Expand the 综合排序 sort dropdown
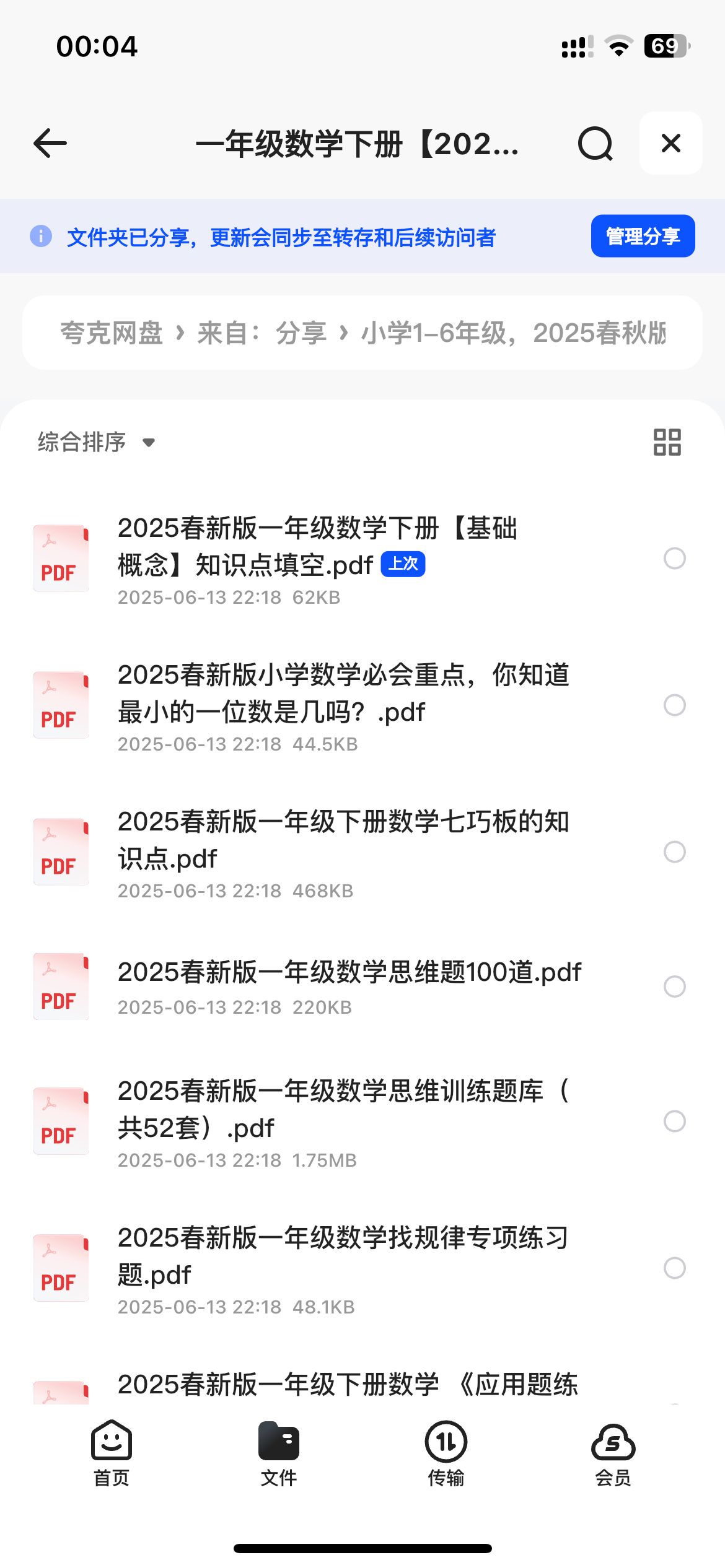 [97, 442]
